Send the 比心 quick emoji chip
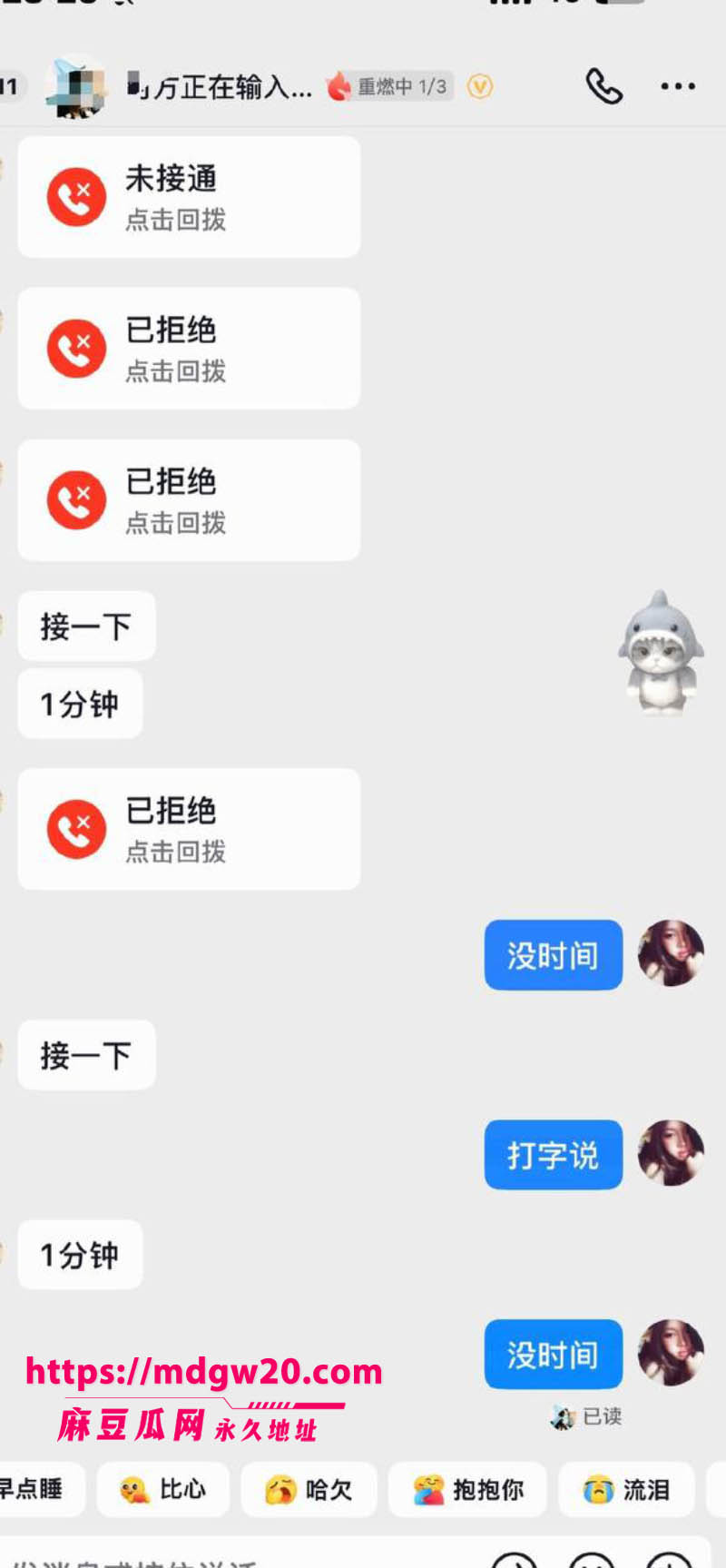Image resolution: width=726 pixels, height=1568 pixels. [163, 1489]
